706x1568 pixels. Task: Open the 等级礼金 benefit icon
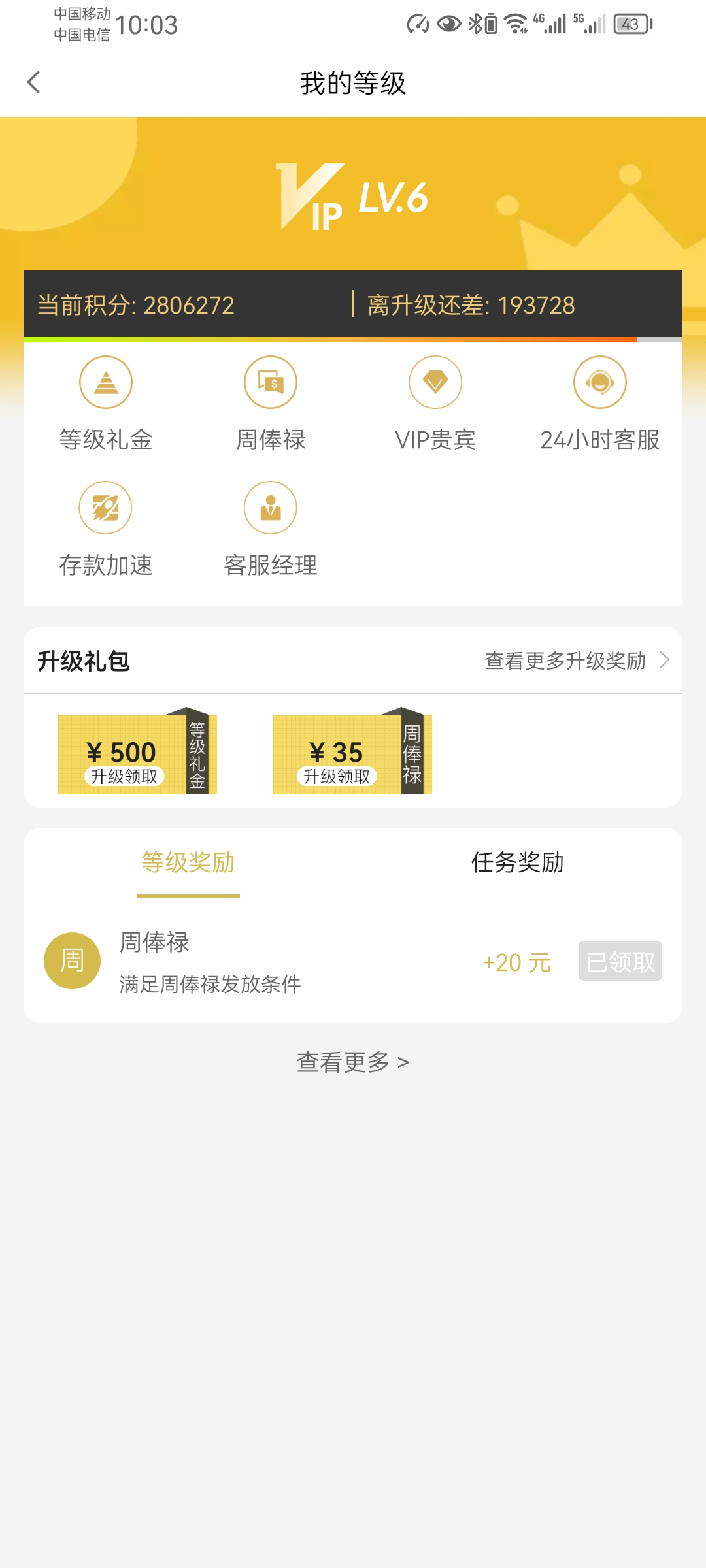click(106, 382)
